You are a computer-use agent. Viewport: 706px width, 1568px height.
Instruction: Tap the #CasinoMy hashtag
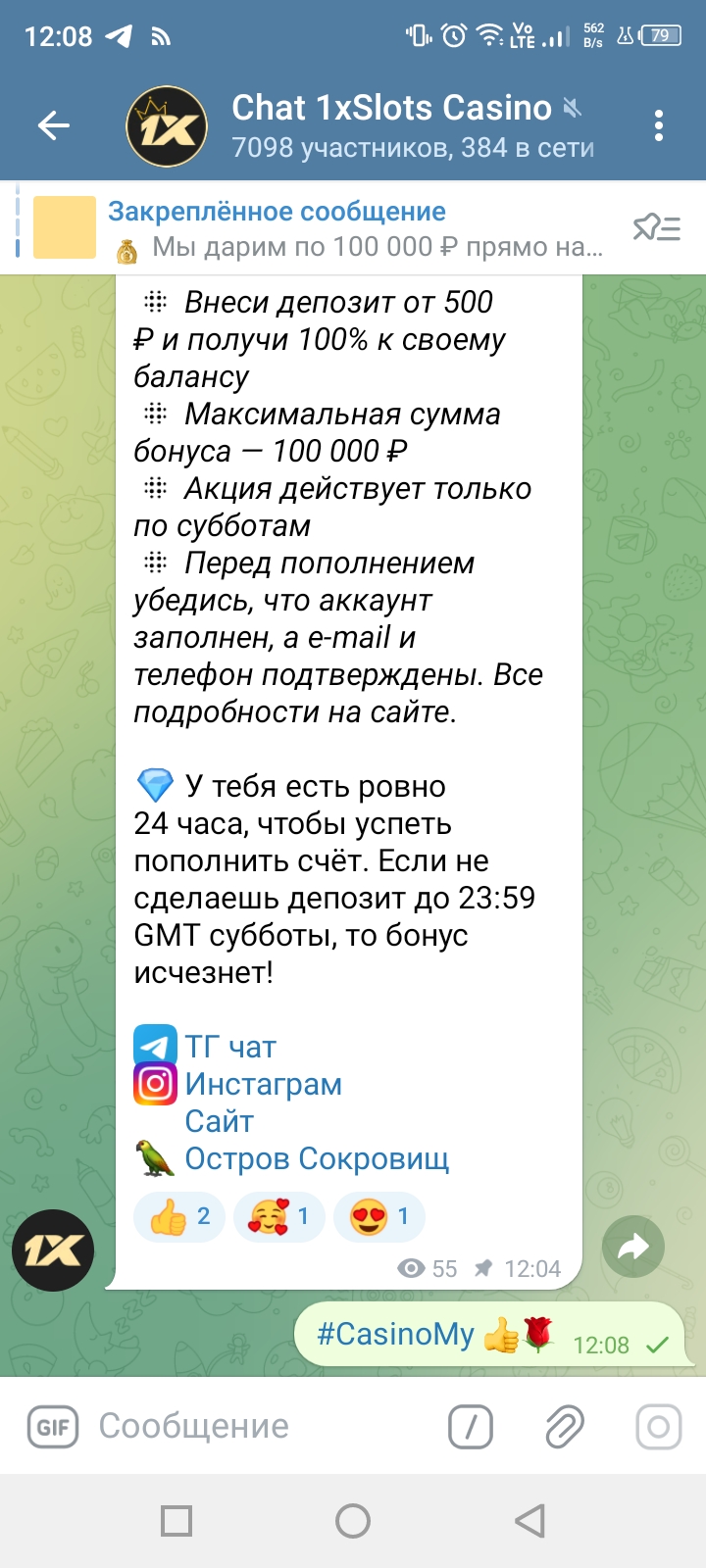pyautogui.click(x=395, y=1334)
